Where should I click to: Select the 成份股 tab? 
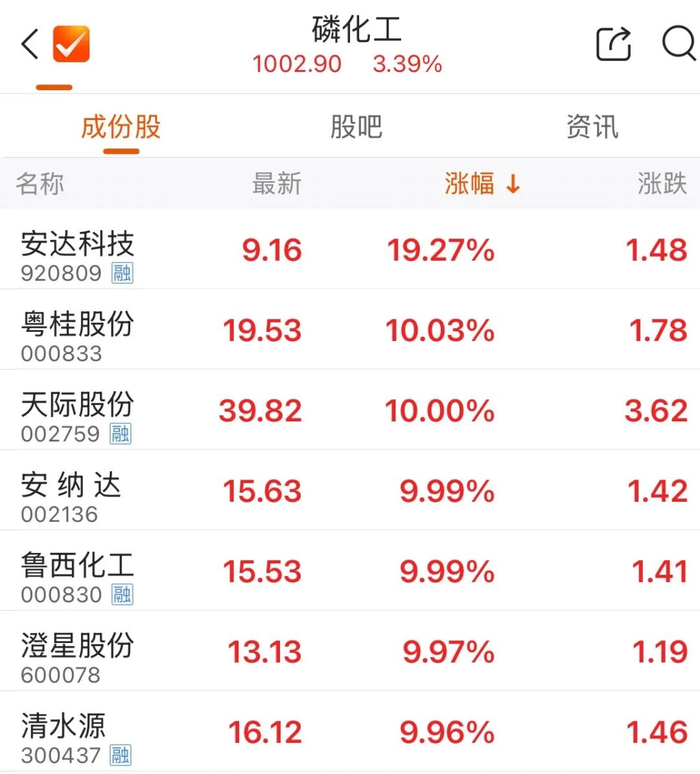point(121,127)
